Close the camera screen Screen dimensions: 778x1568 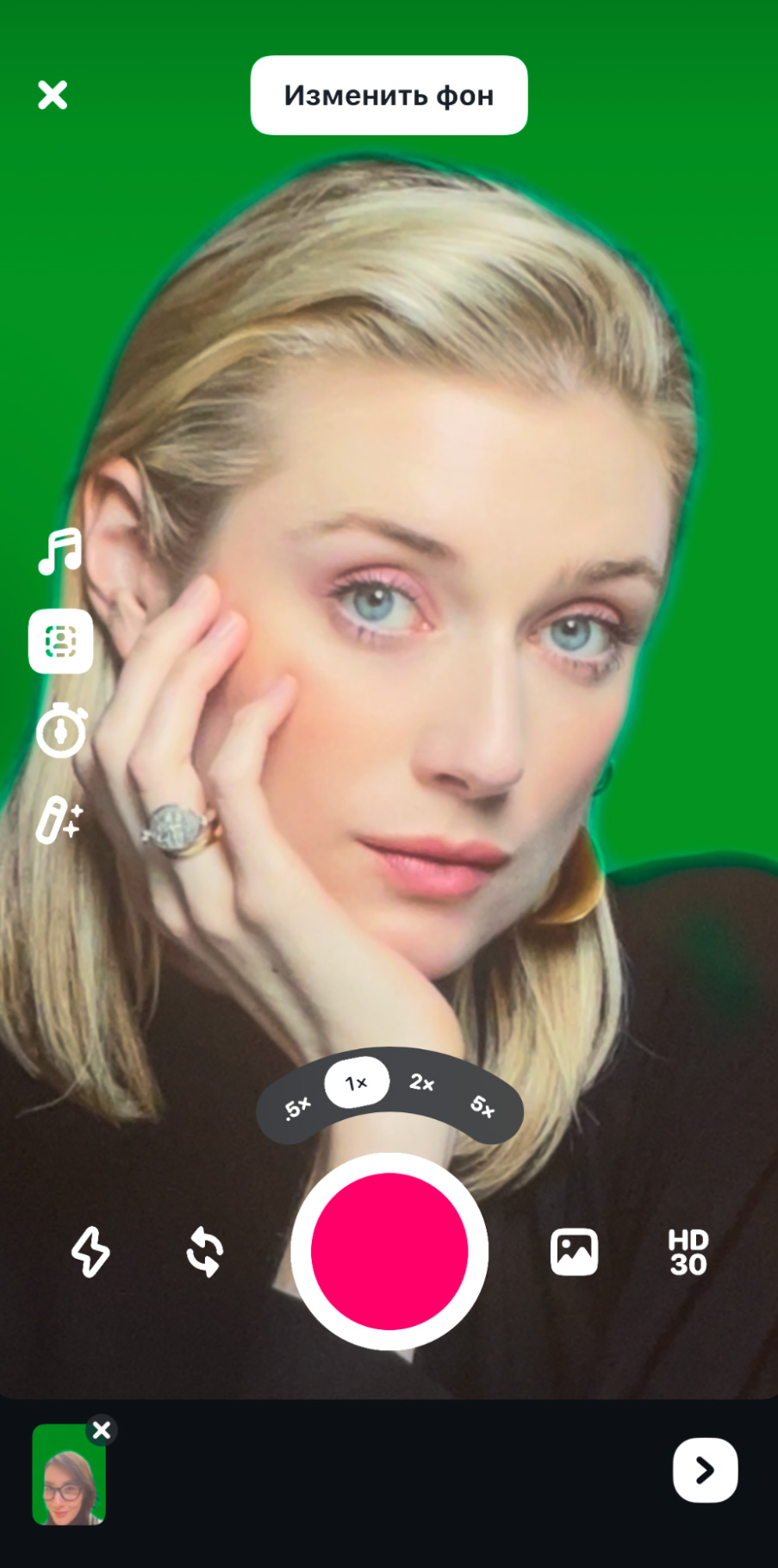click(x=53, y=95)
